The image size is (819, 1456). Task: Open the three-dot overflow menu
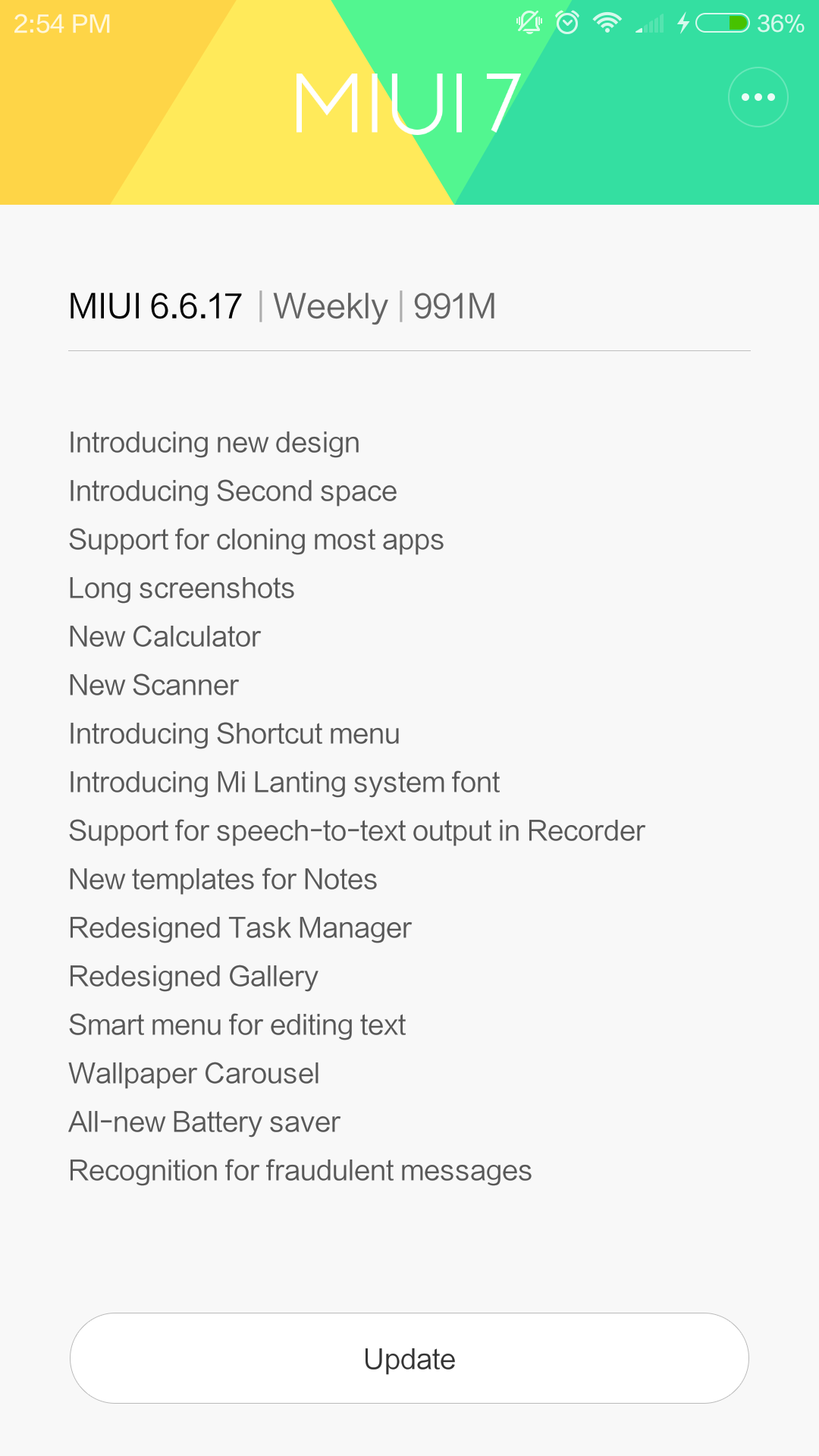click(758, 97)
